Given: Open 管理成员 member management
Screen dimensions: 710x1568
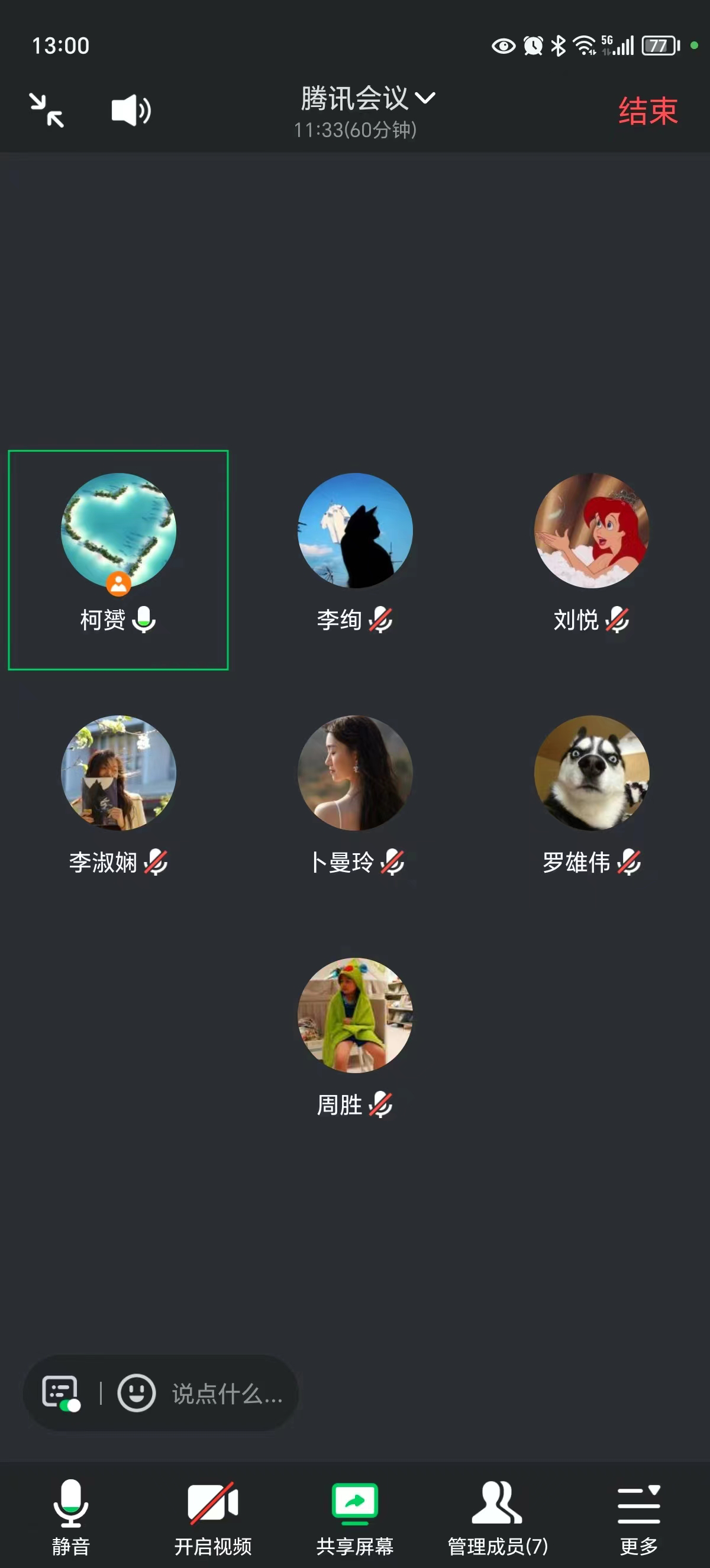Looking at the screenshot, I should point(497,1517).
